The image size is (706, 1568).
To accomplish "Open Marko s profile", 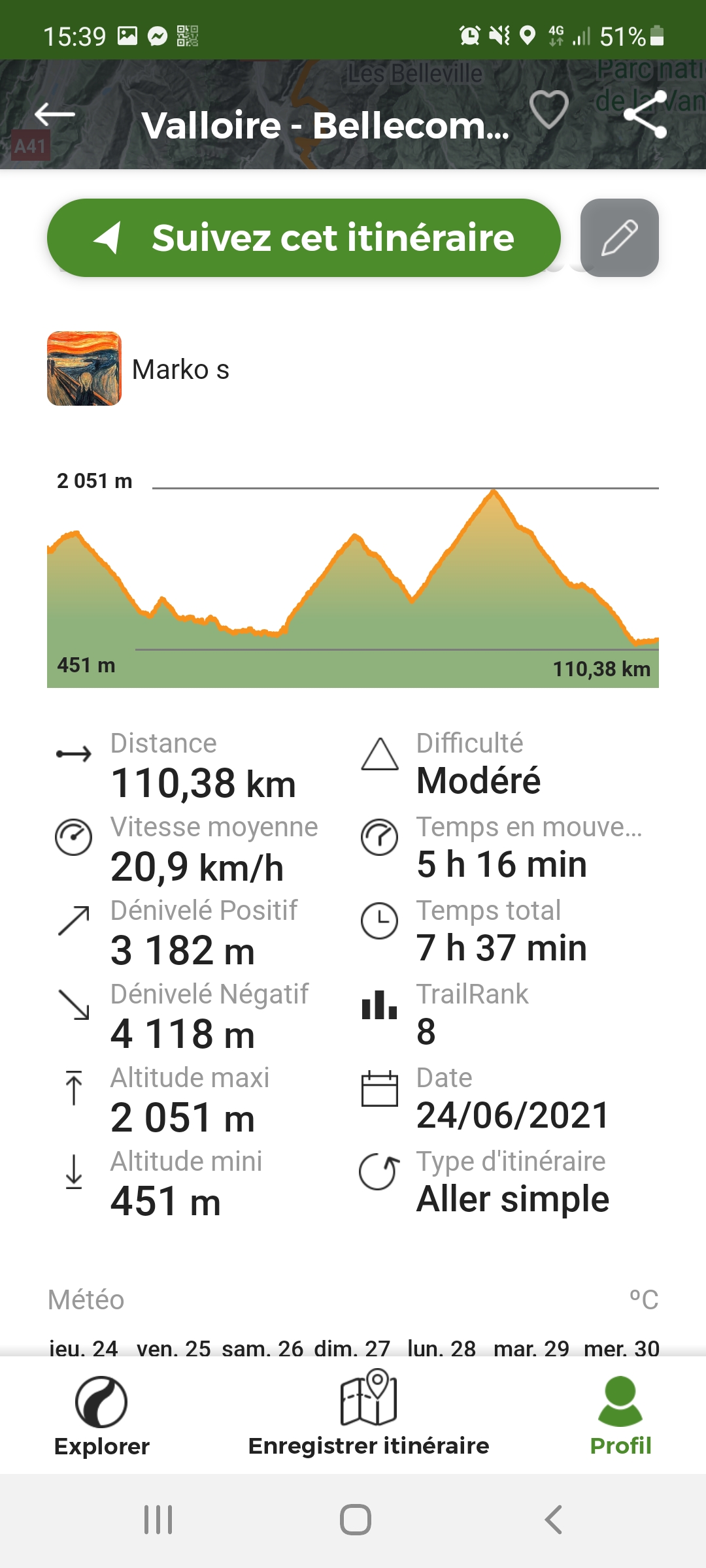I will tap(139, 368).
